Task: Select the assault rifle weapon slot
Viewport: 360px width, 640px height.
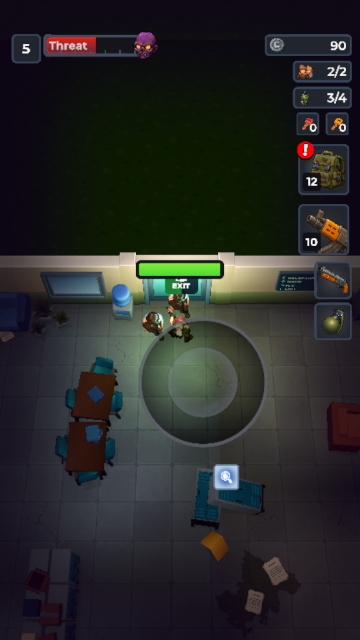Action: [324, 229]
